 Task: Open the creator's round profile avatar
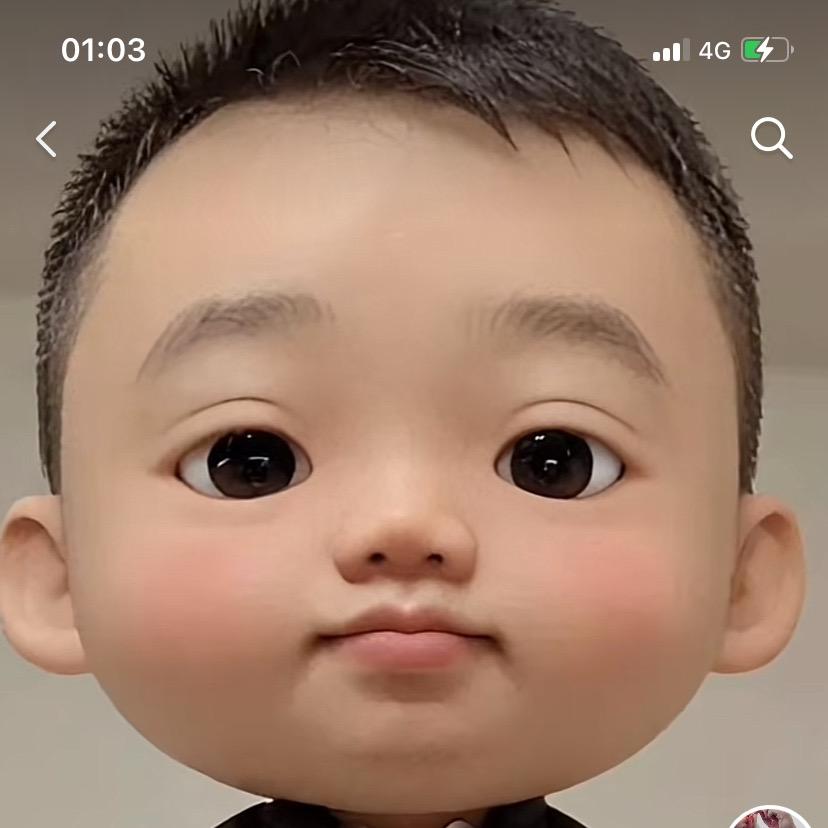[770, 819]
